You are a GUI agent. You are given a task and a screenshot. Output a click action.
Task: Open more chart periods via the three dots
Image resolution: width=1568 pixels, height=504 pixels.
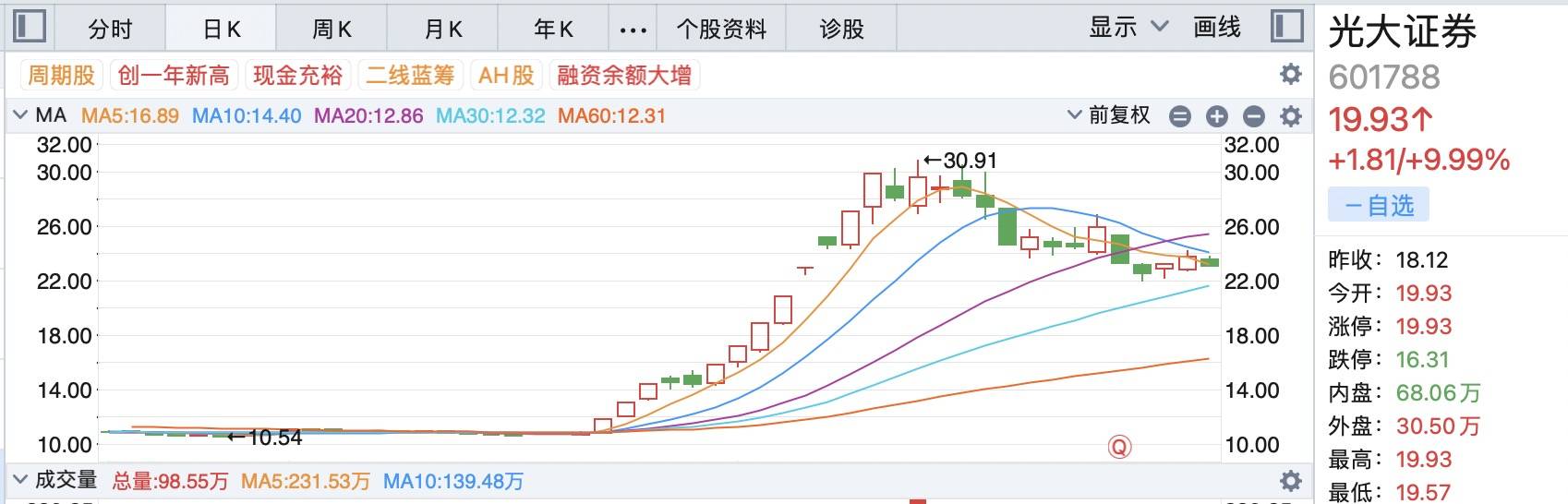pos(633,30)
